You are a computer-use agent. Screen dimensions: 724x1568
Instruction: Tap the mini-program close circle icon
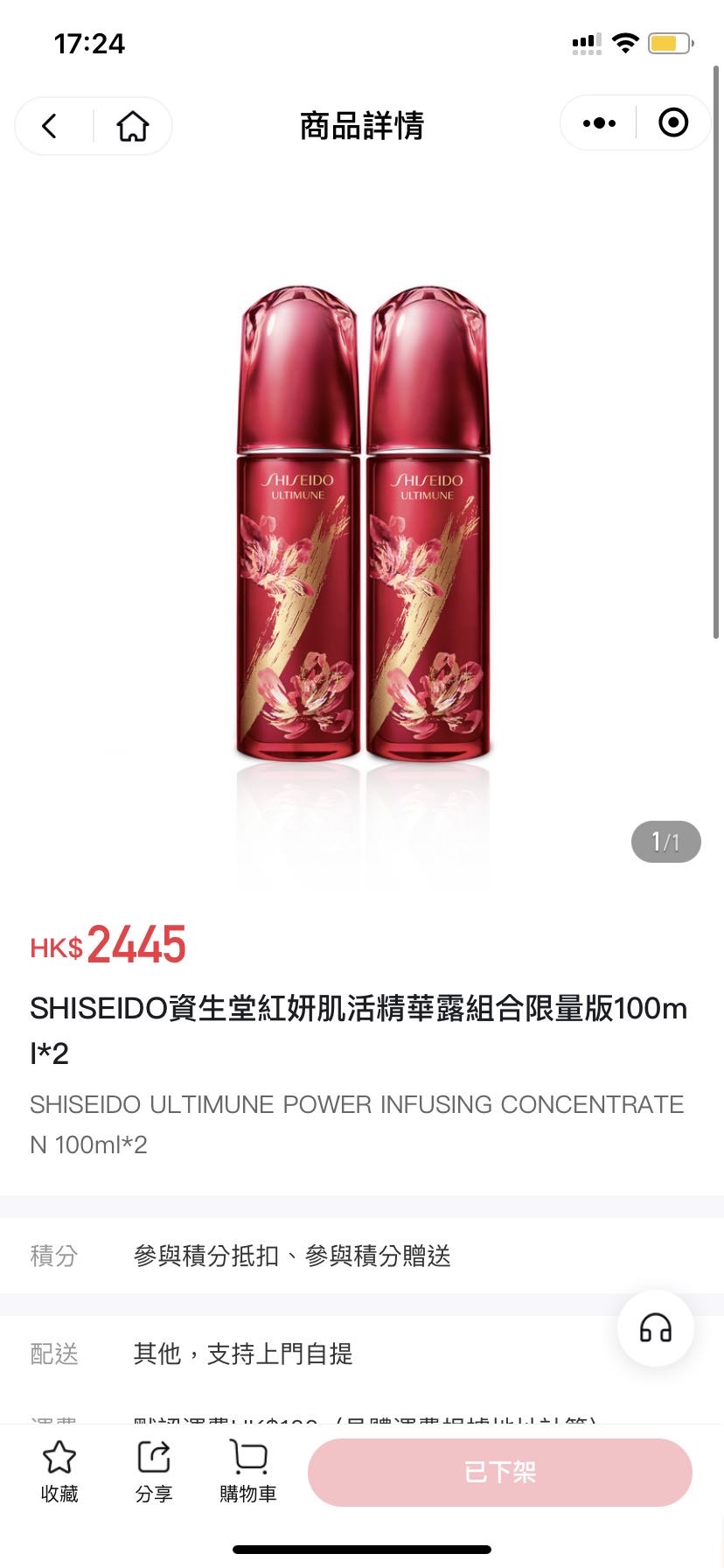coord(673,122)
